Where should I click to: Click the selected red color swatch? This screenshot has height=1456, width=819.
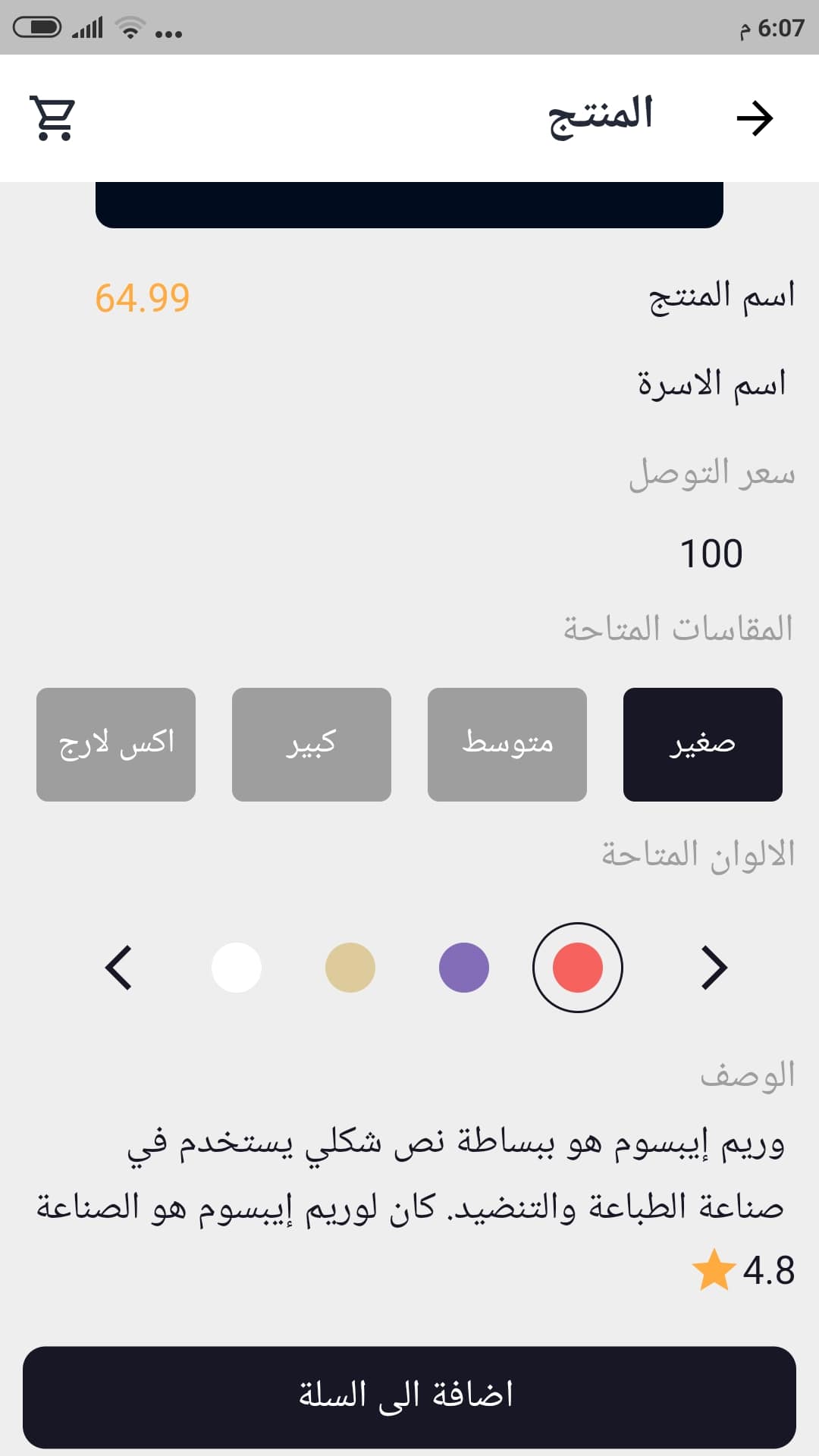(579, 967)
